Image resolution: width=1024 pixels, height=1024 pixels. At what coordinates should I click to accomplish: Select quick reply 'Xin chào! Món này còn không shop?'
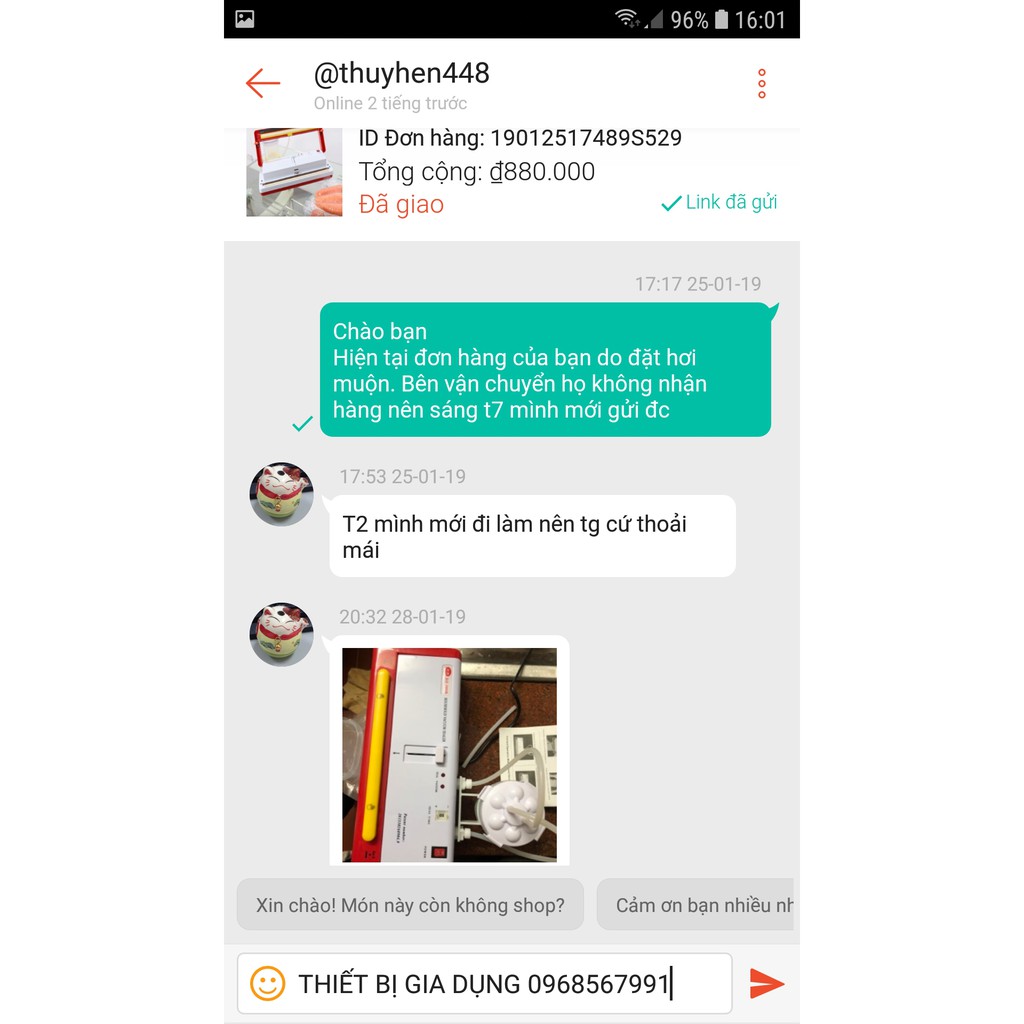410,905
